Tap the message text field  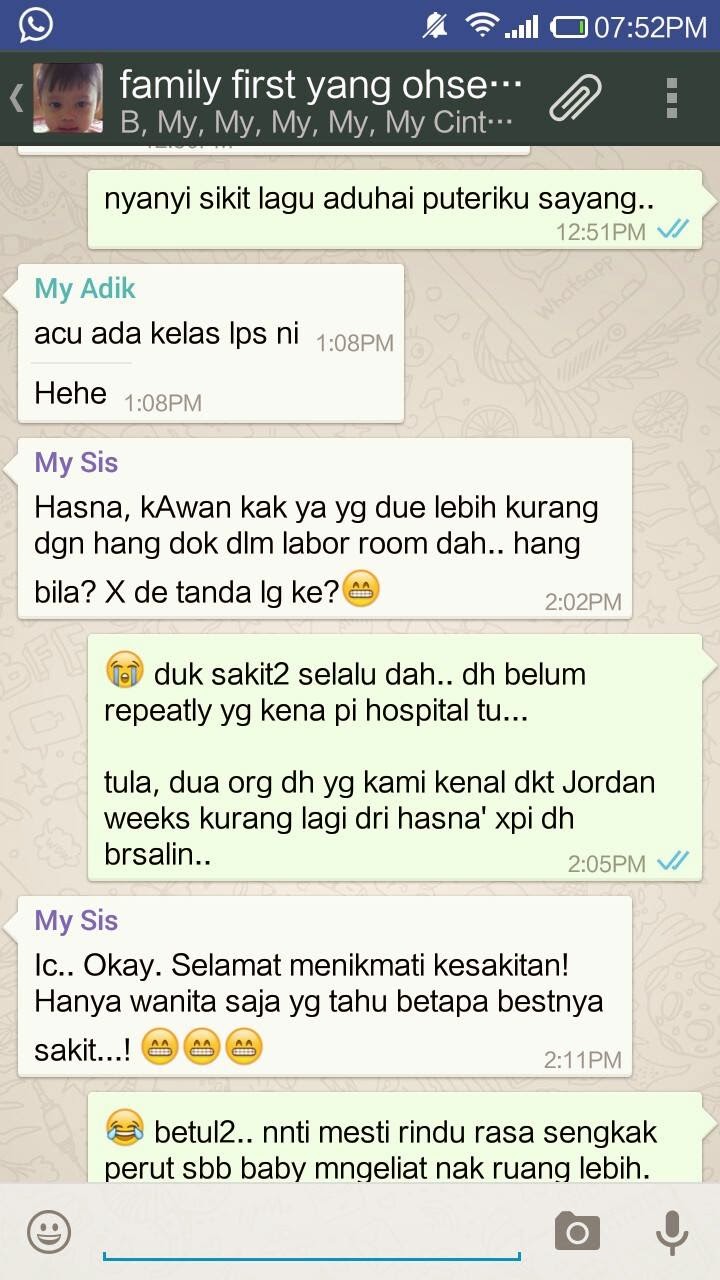point(310,1232)
